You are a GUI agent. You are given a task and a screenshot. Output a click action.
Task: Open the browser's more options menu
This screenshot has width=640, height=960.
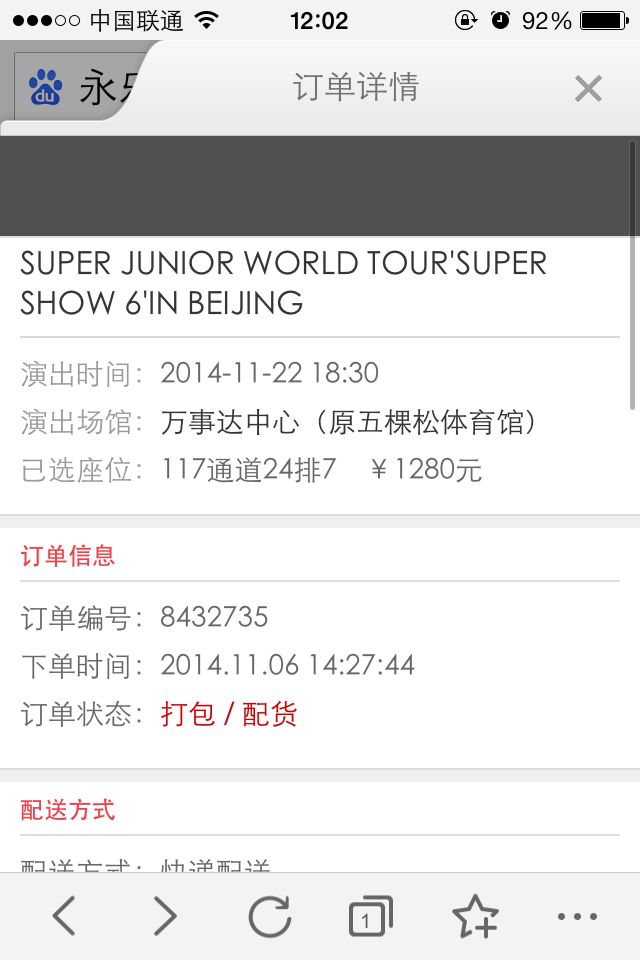577,917
